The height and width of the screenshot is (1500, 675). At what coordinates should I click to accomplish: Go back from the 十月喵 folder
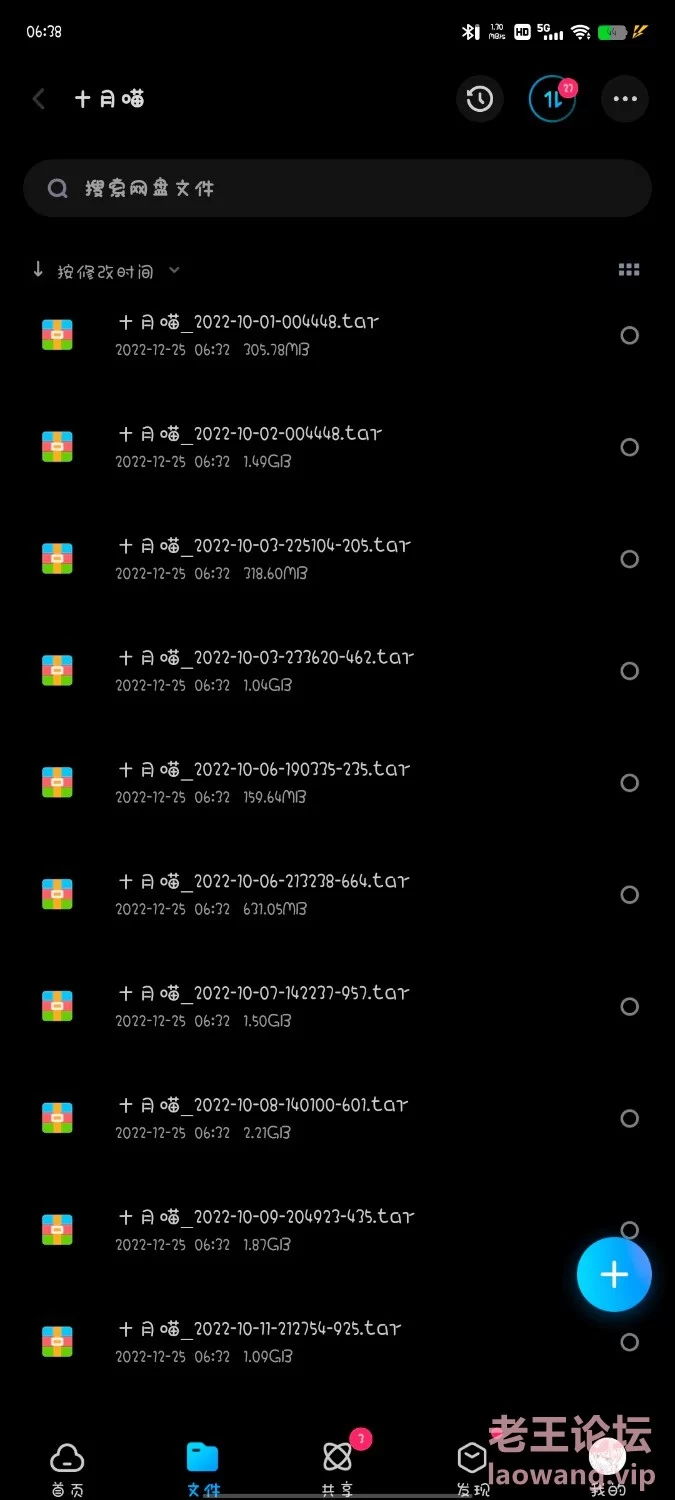[39, 99]
